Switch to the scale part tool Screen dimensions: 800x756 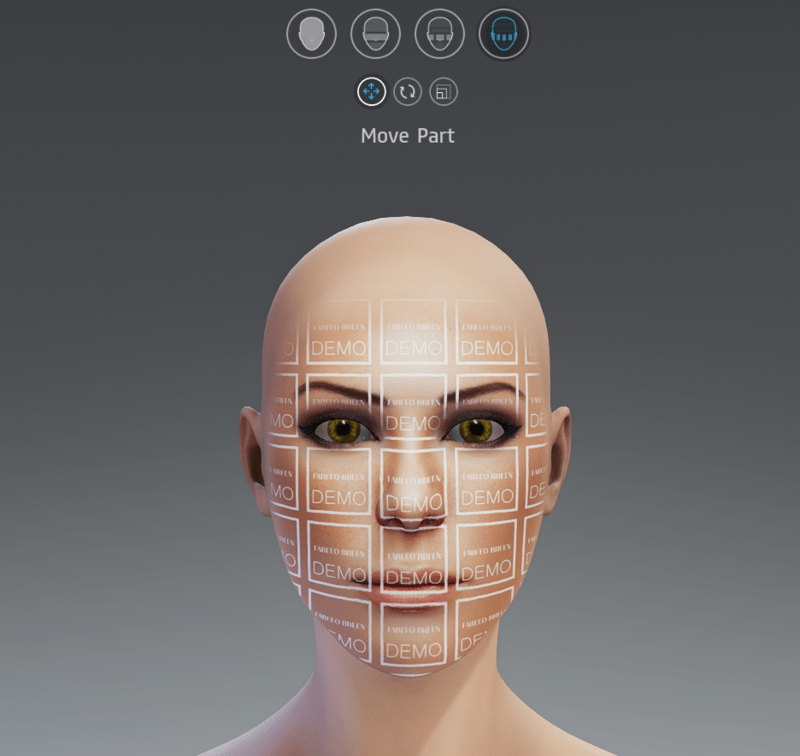pos(443,92)
